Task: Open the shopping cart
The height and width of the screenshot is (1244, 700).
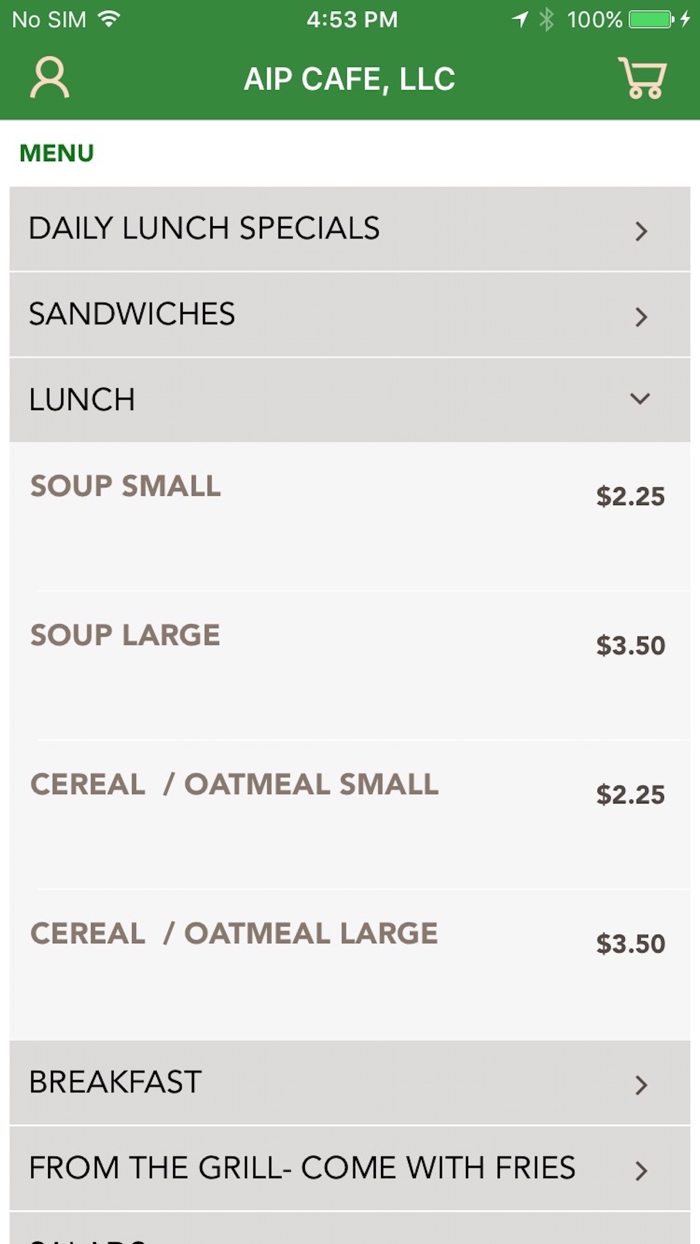Action: (641, 78)
